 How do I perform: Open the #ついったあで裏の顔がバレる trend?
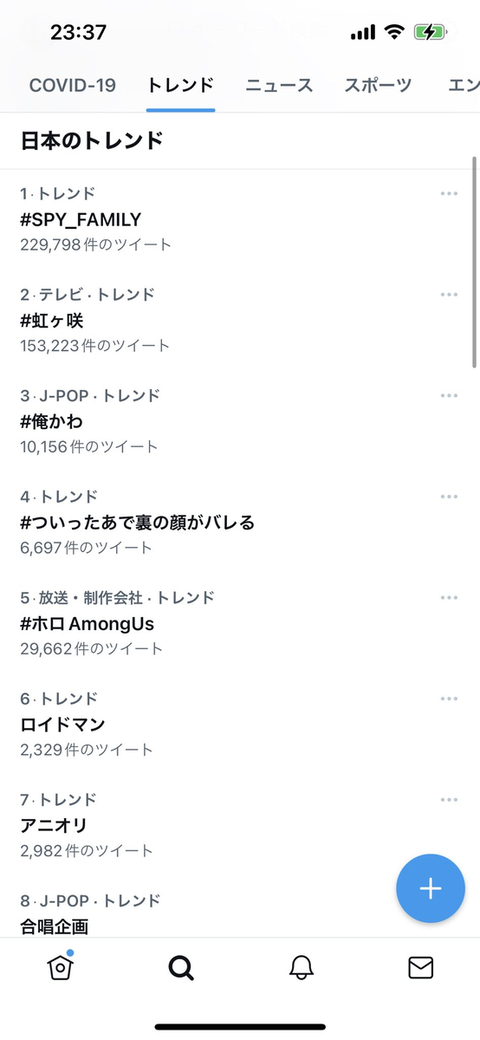coord(239,523)
